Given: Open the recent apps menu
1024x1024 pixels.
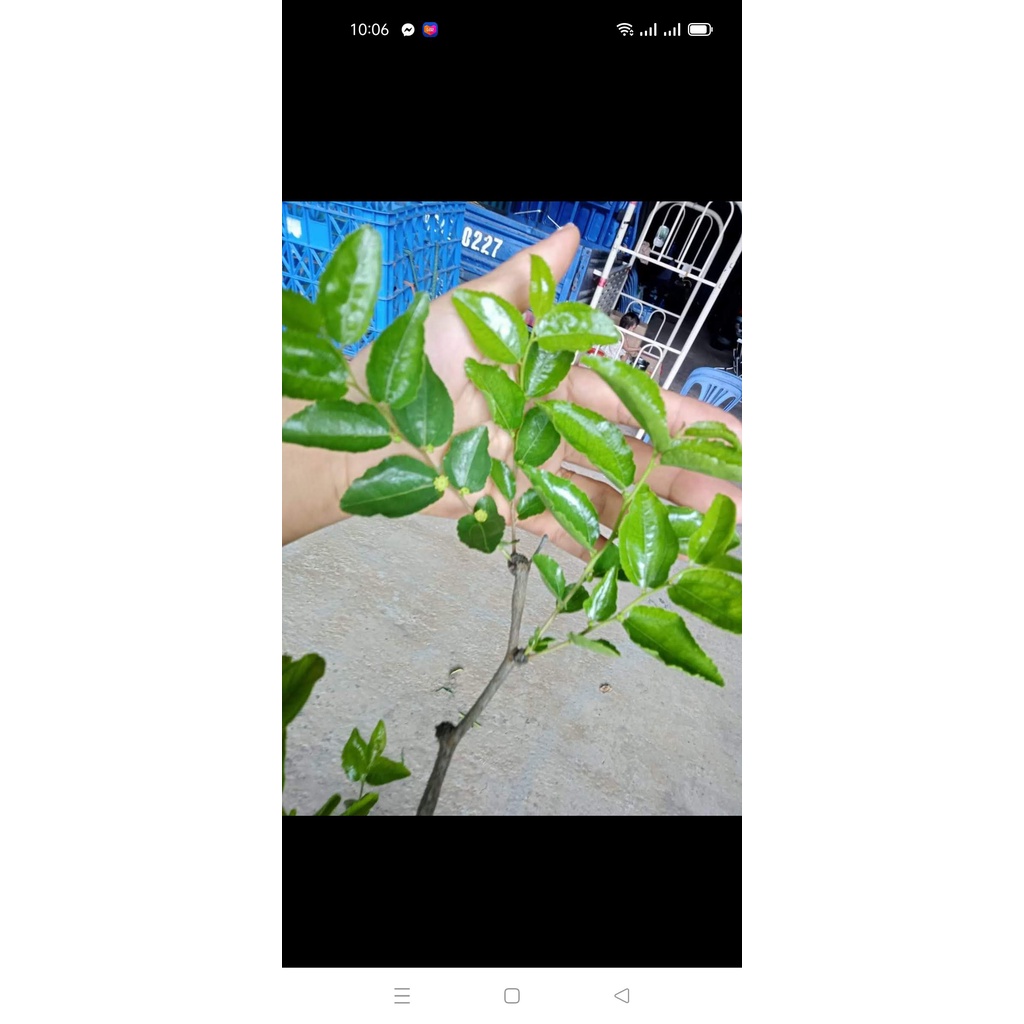Looking at the screenshot, I should point(402,995).
